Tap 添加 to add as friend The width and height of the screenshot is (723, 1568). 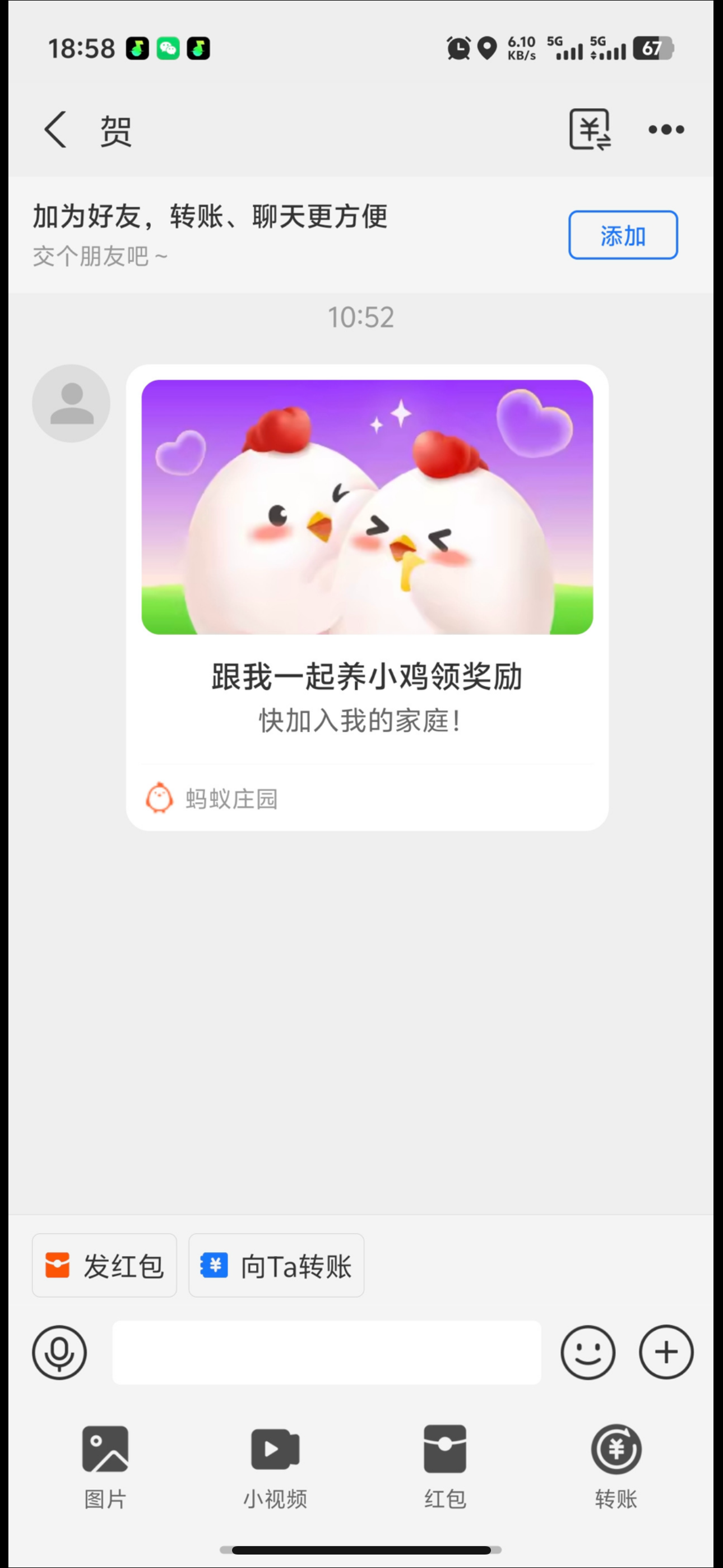[x=623, y=235]
